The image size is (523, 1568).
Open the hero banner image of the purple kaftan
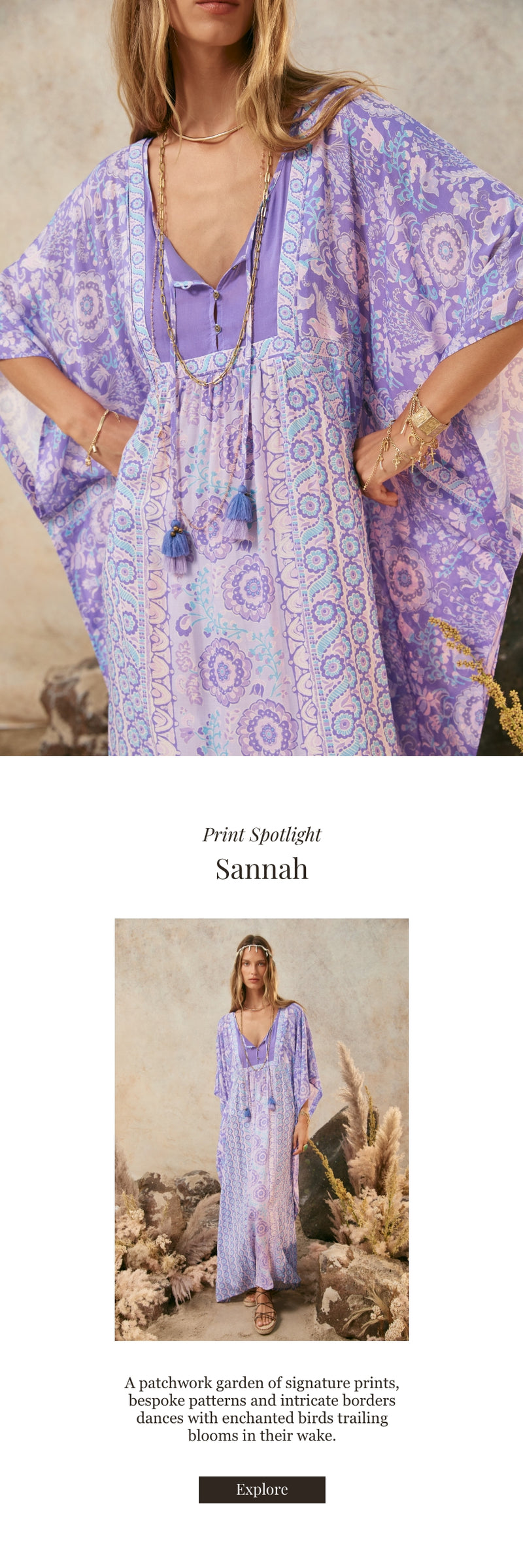(x=261, y=378)
